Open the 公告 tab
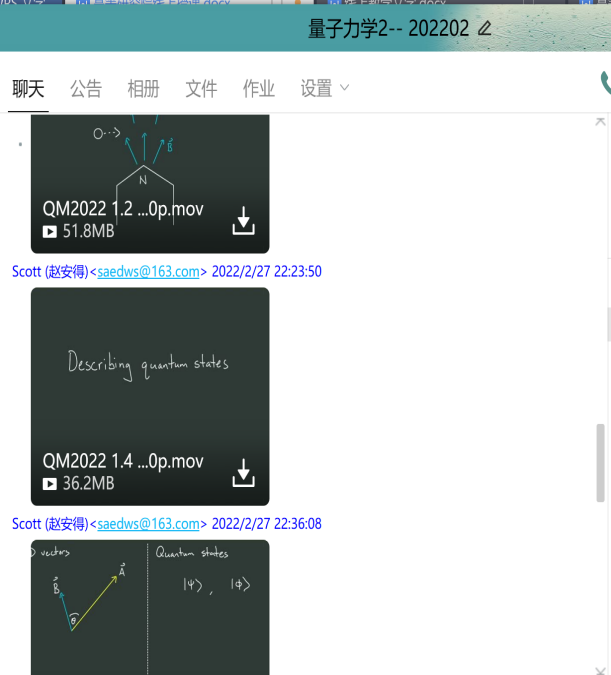611x675 pixels. [x=86, y=89]
